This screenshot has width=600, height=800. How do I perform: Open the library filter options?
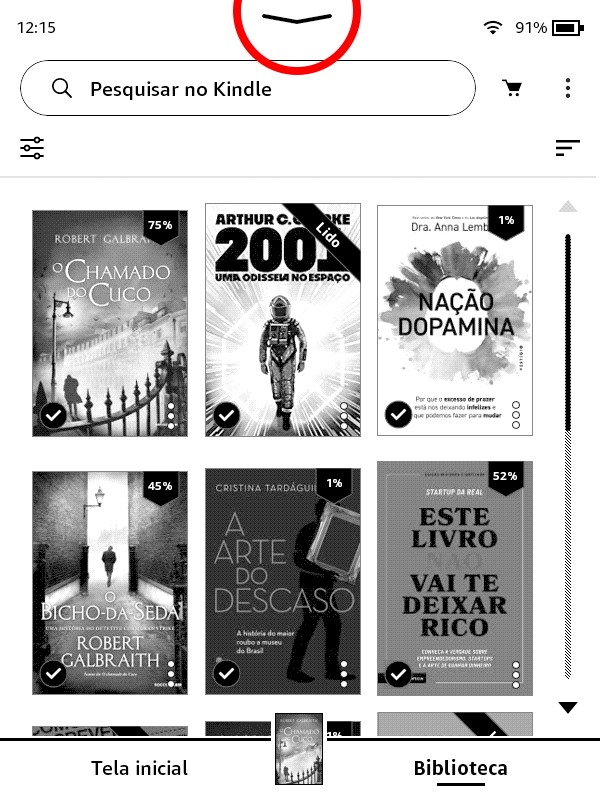[32, 149]
